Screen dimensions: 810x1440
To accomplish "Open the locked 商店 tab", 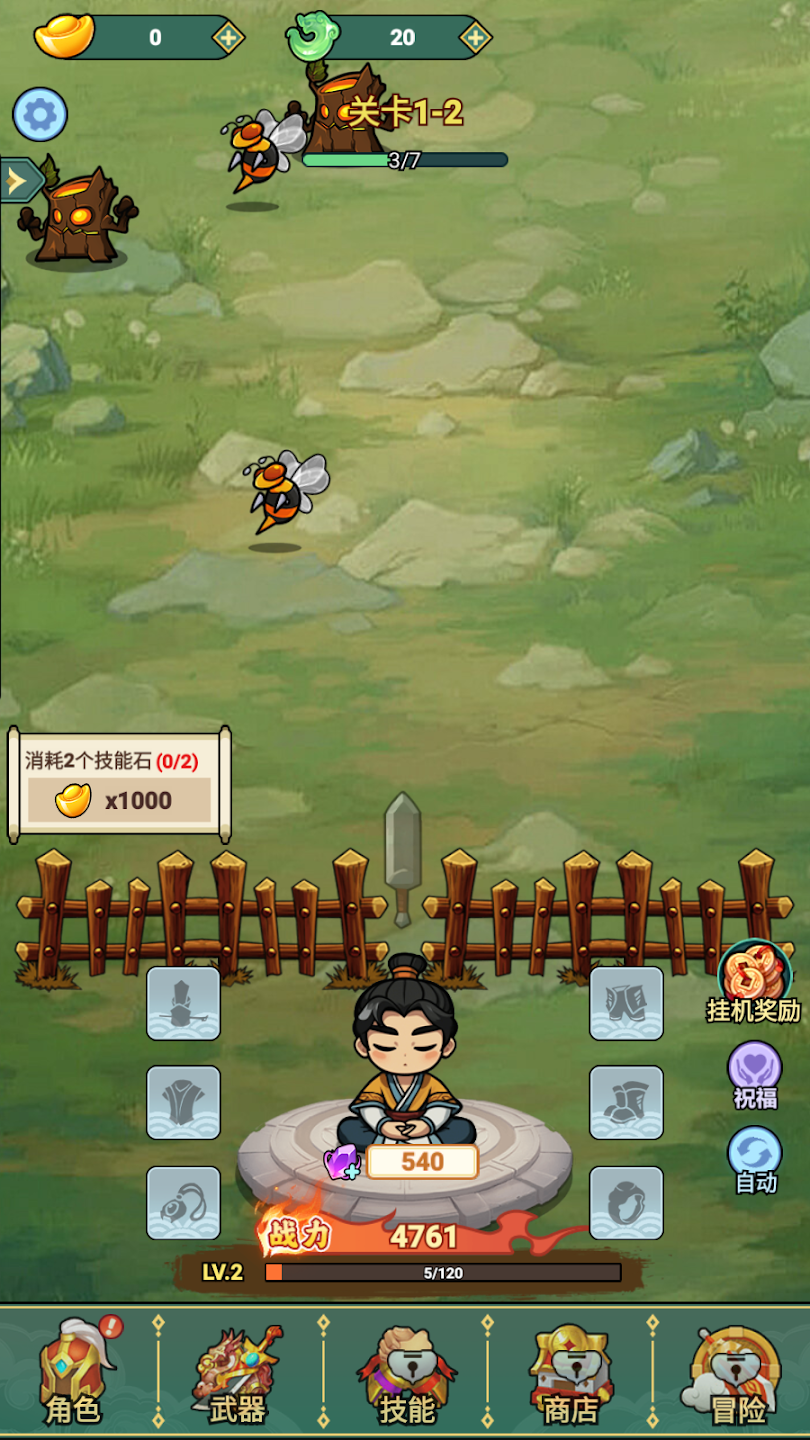I will 571,1372.
